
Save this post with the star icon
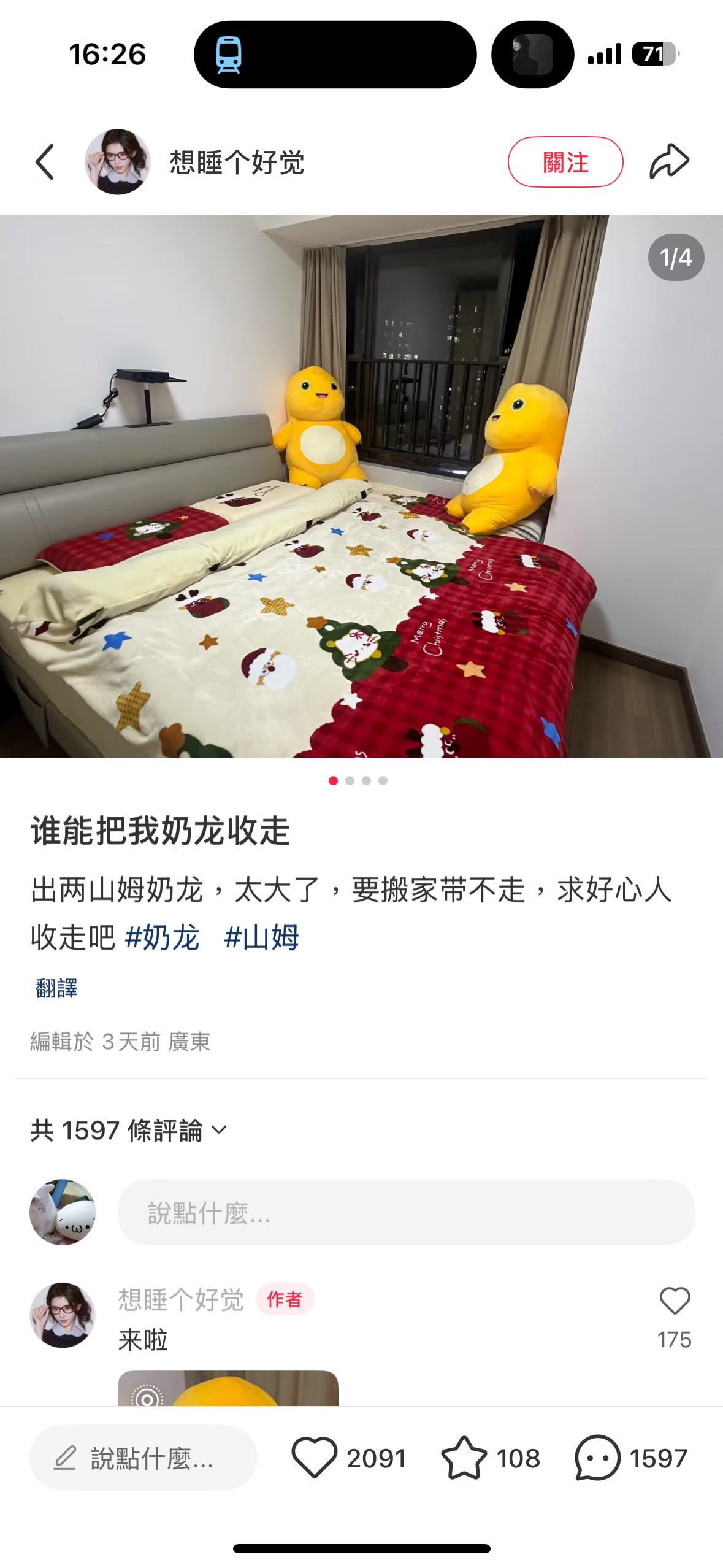coord(464,1458)
